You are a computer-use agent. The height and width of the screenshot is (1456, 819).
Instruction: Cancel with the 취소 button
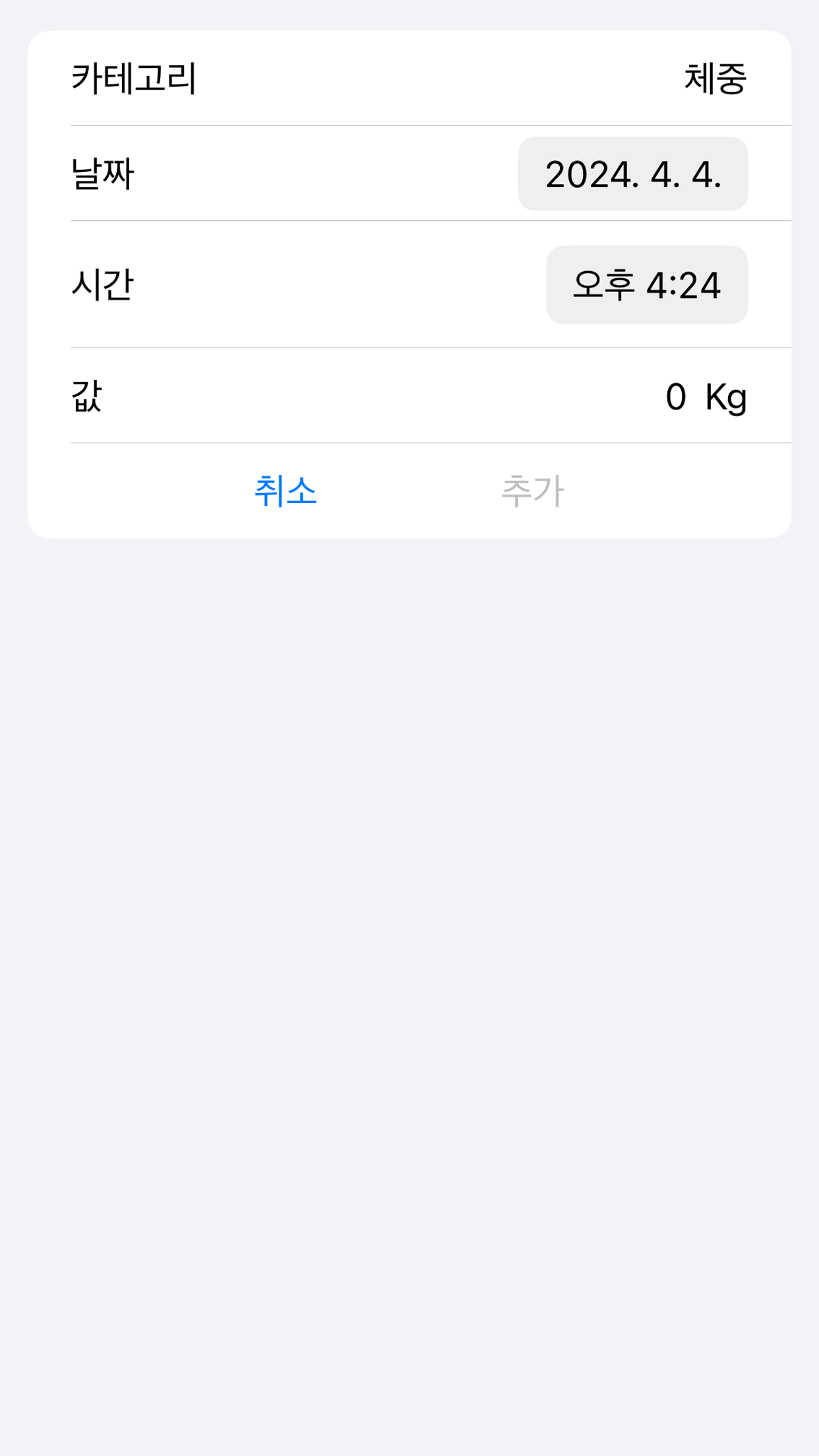click(286, 491)
